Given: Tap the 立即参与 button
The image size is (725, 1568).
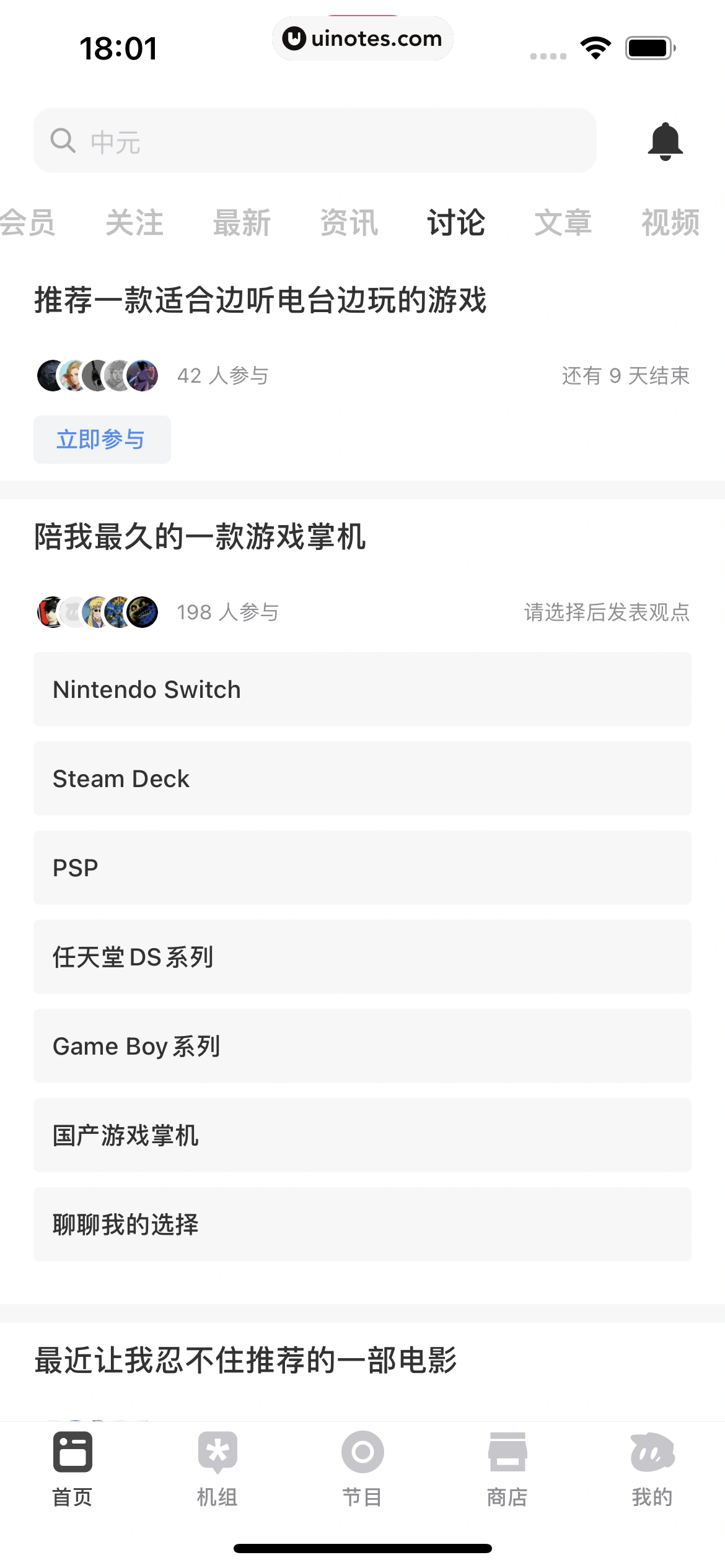Looking at the screenshot, I should [102, 439].
